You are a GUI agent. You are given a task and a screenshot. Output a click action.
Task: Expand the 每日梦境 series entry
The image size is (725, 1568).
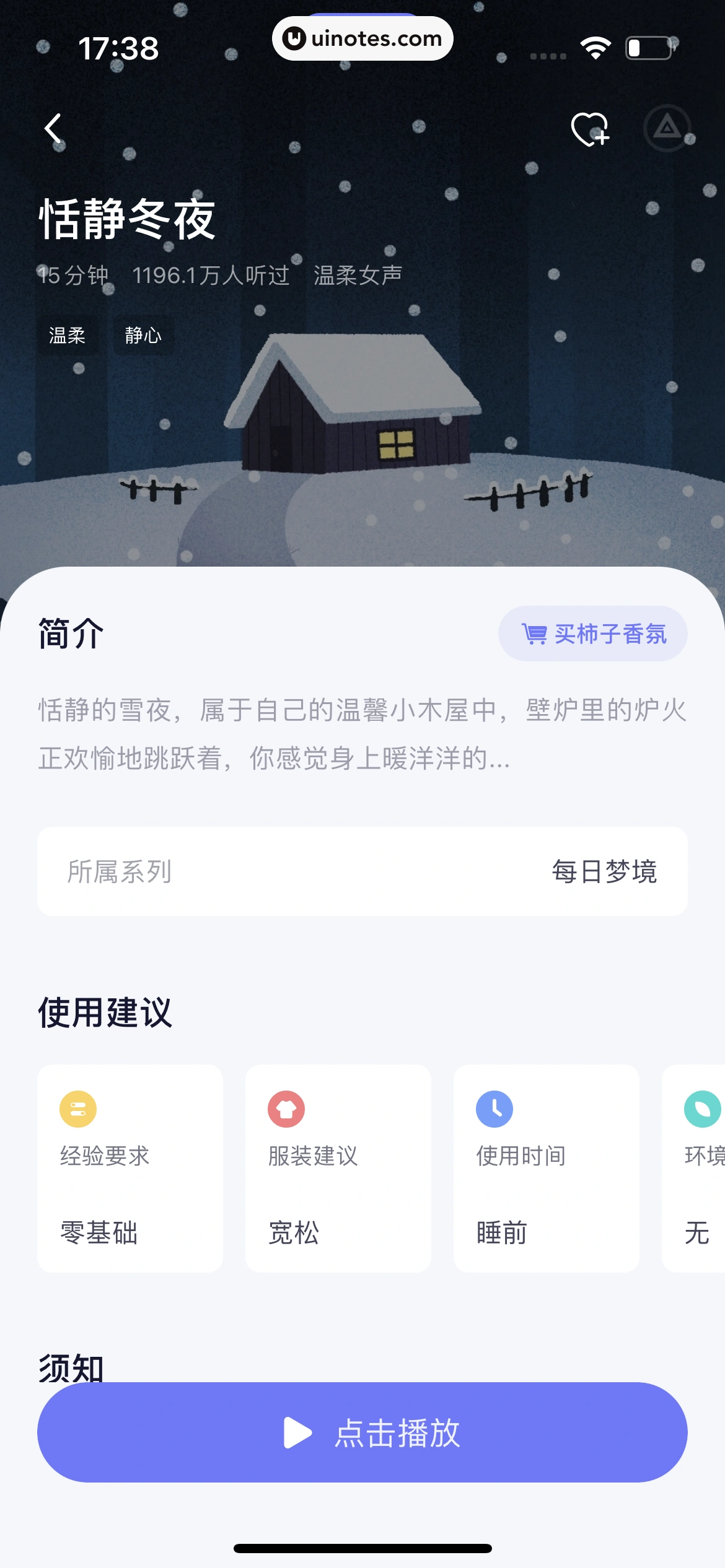coord(604,871)
